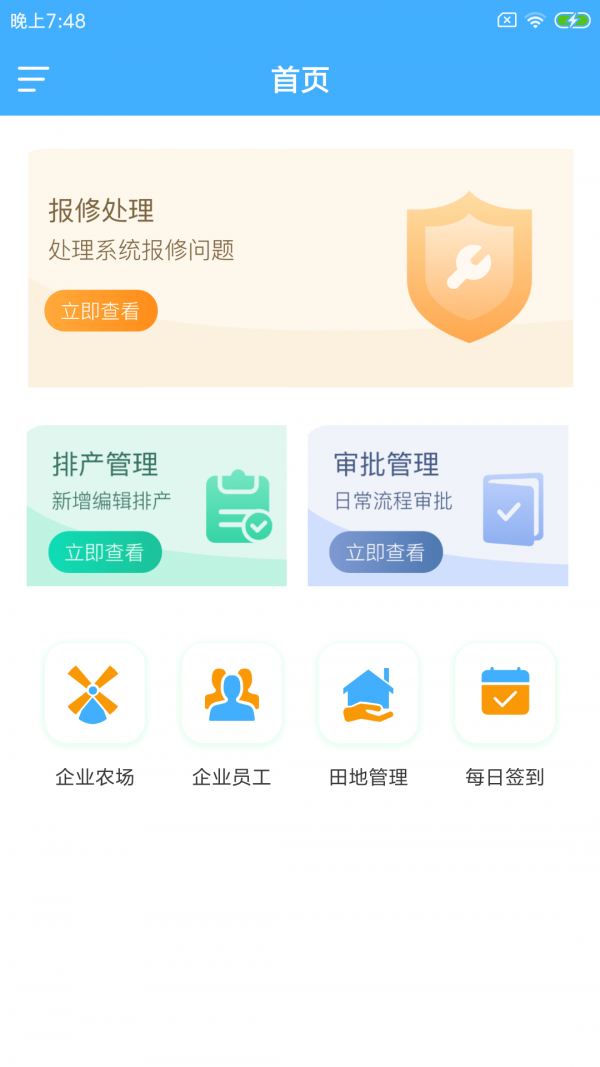
Task: Tap 立即查看 under 审批管理
Action: point(386,552)
